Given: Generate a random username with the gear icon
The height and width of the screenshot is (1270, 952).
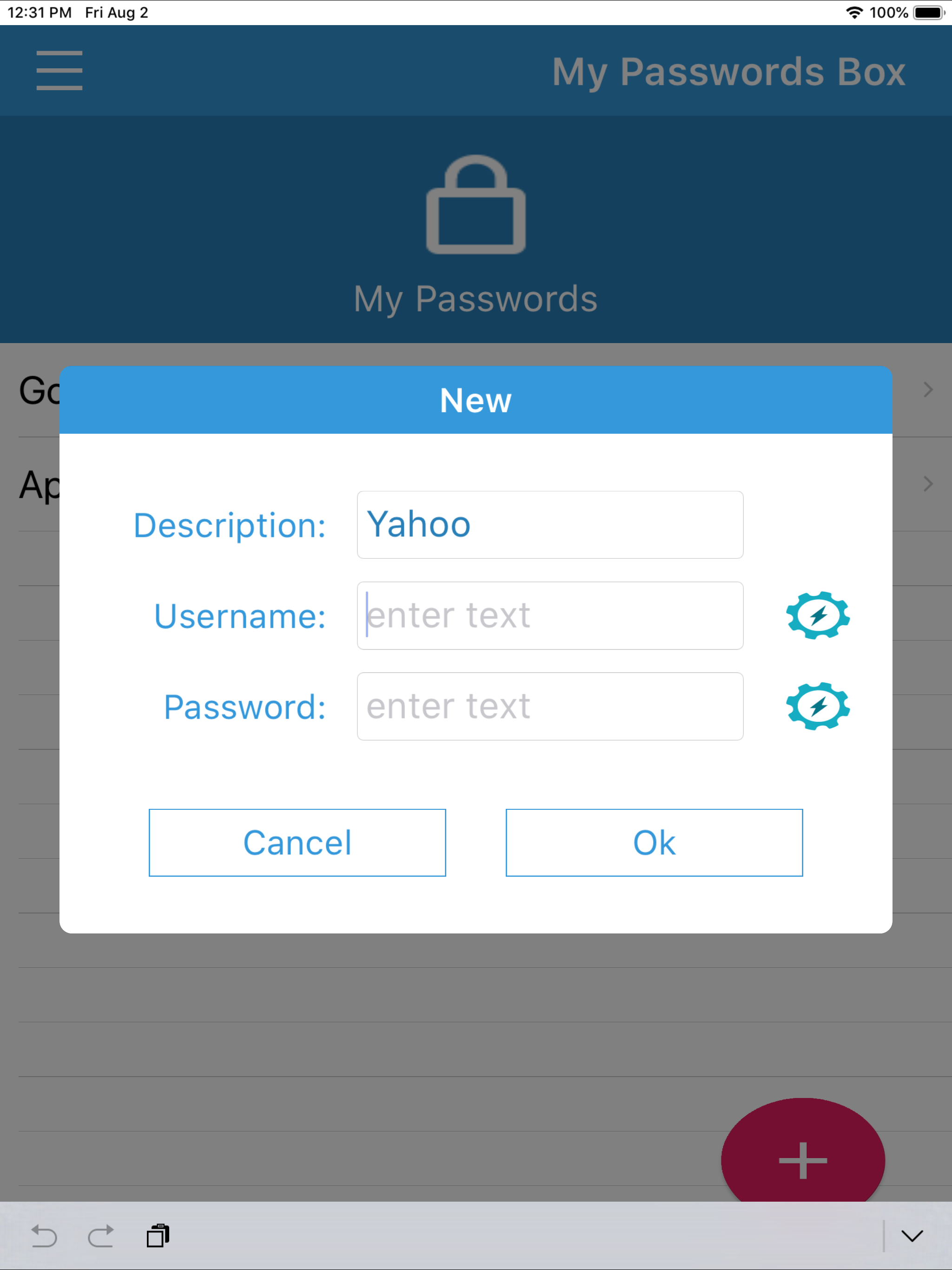Looking at the screenshot, I should coord(817,615).
